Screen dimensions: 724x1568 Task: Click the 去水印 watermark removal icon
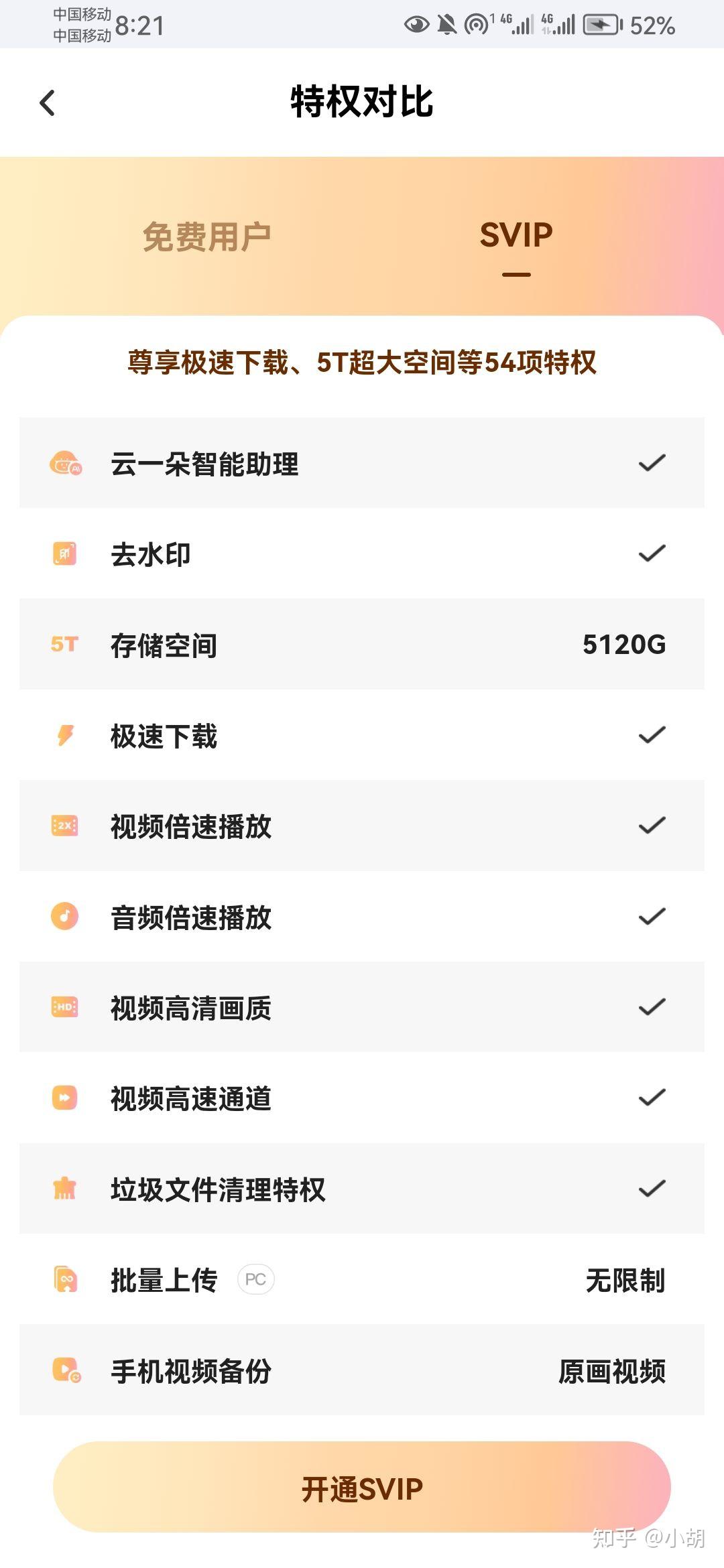click(64, 554)
